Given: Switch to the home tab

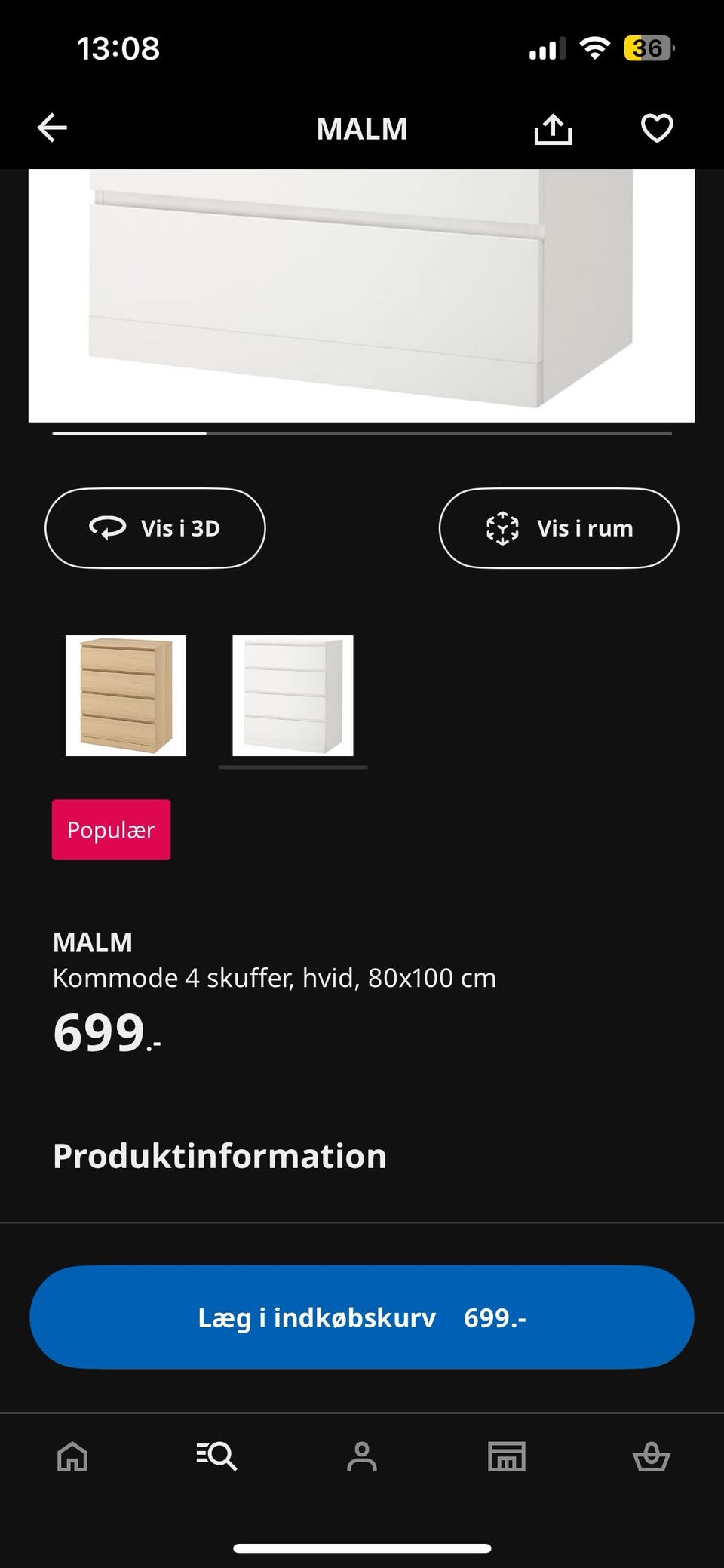Looking at the screenshot, I should click(x=72, y=1456).
